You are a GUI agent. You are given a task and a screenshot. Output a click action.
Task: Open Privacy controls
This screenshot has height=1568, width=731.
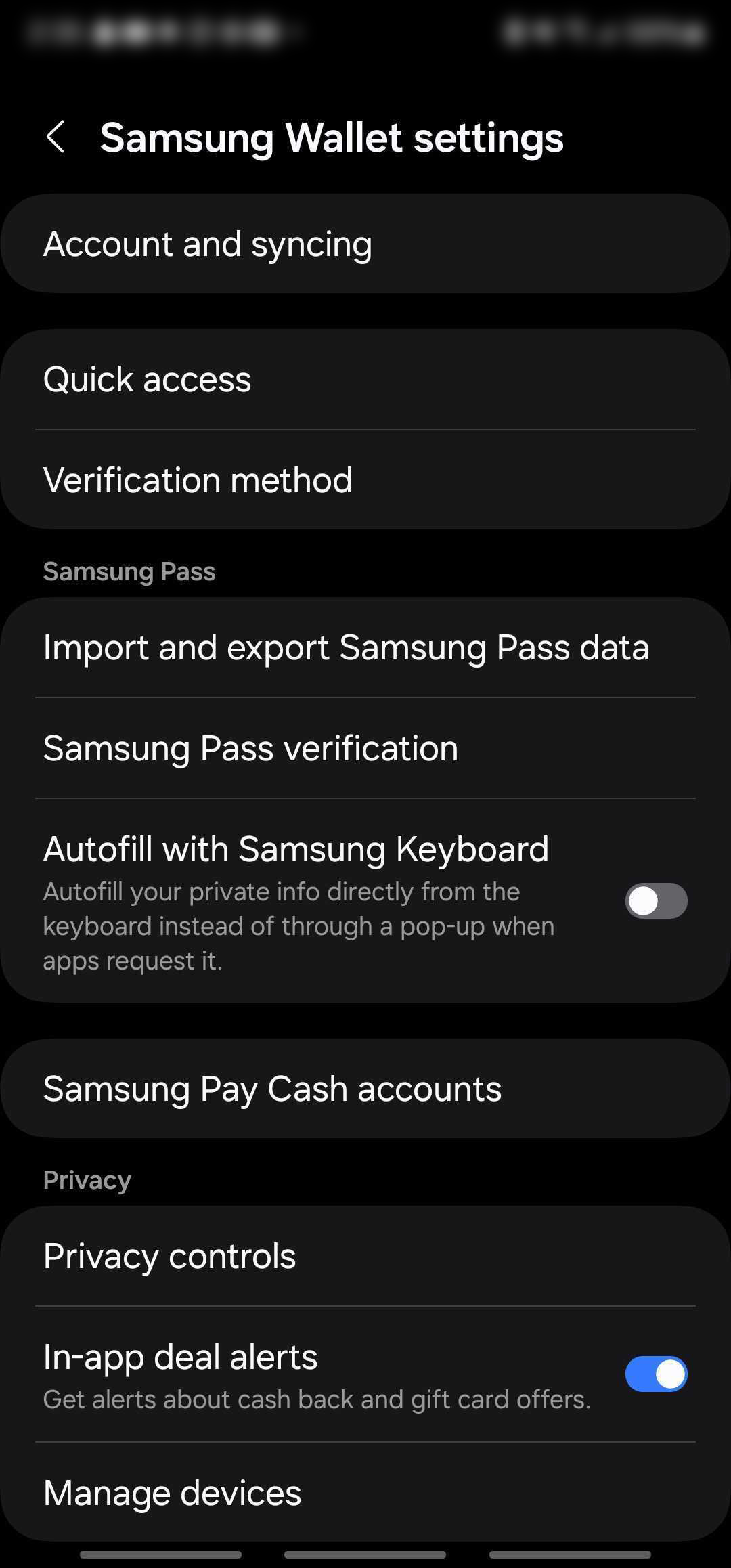click(365, 1256)
